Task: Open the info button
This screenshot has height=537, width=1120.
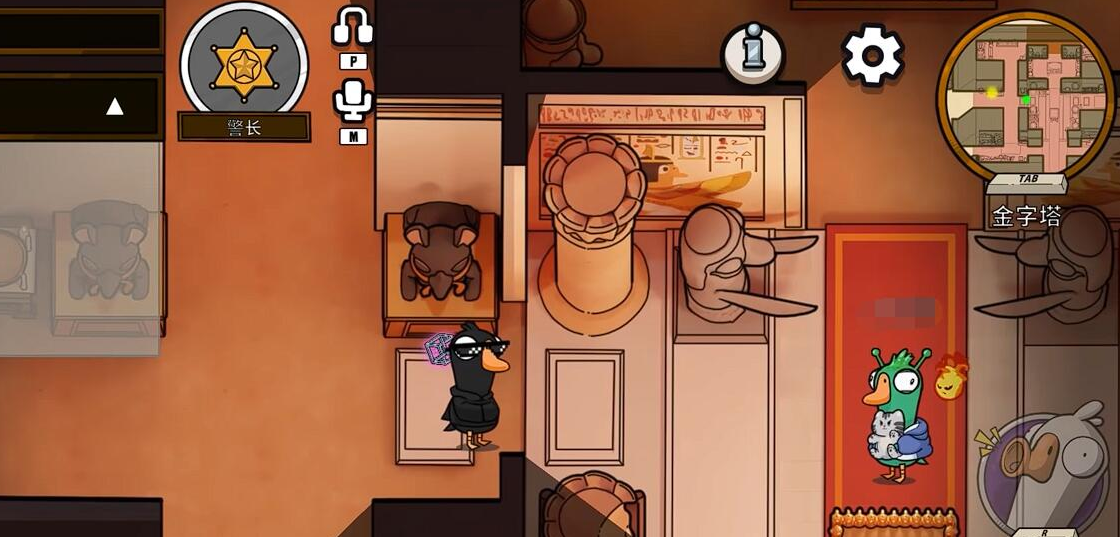Action: point(752,52)
